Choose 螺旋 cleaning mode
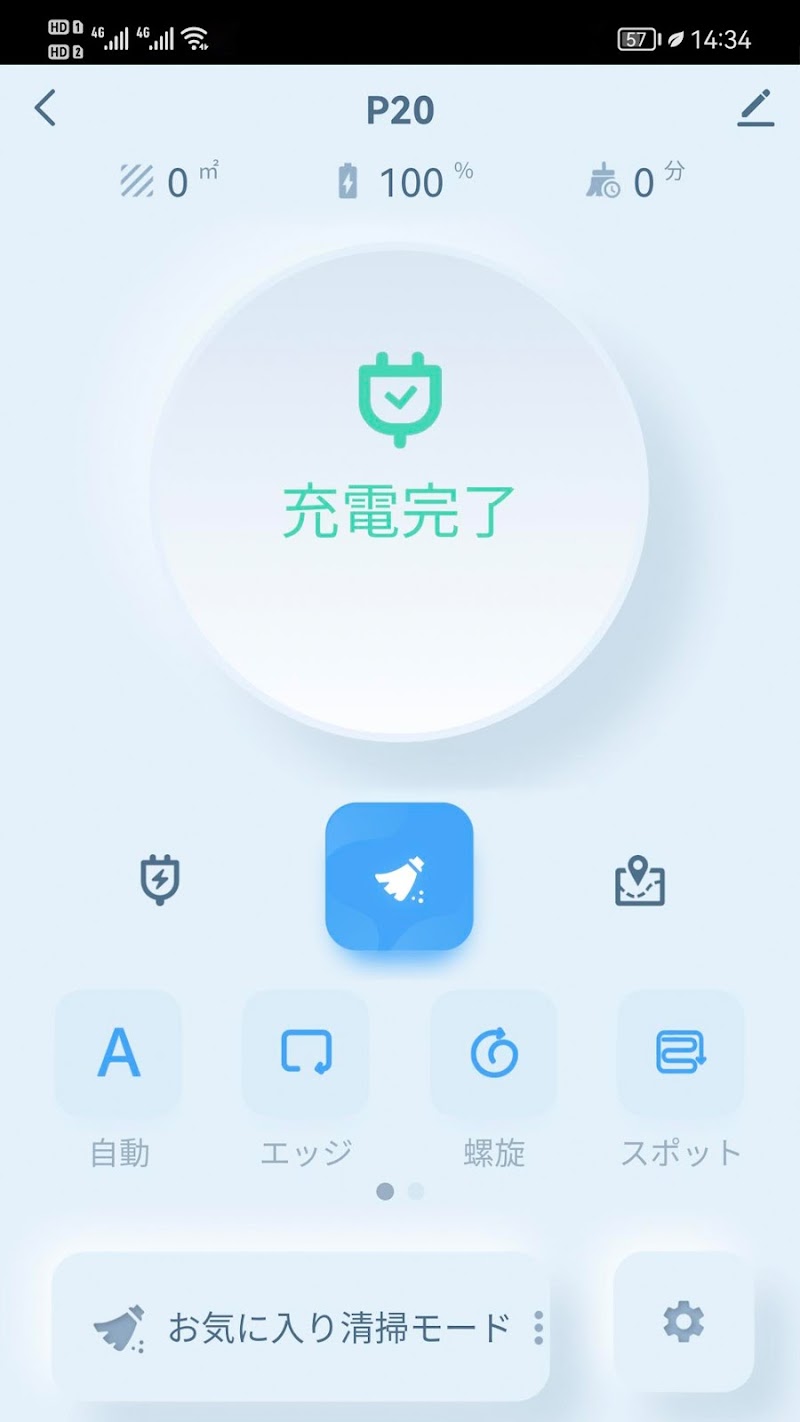Image resolution: width=800 pixels, height=1422 pixels. click(x=494, y=1053)
